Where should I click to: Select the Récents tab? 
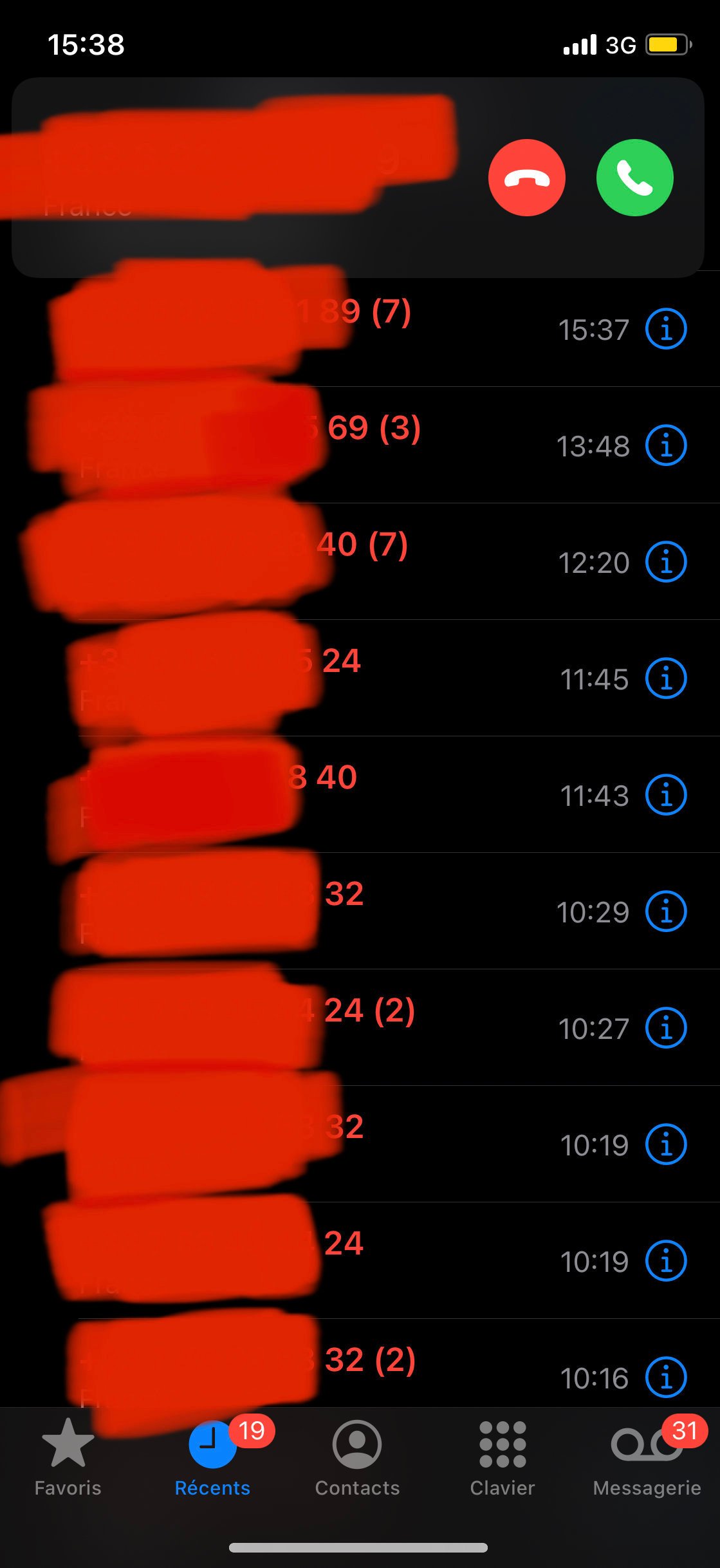point(213,1459)
